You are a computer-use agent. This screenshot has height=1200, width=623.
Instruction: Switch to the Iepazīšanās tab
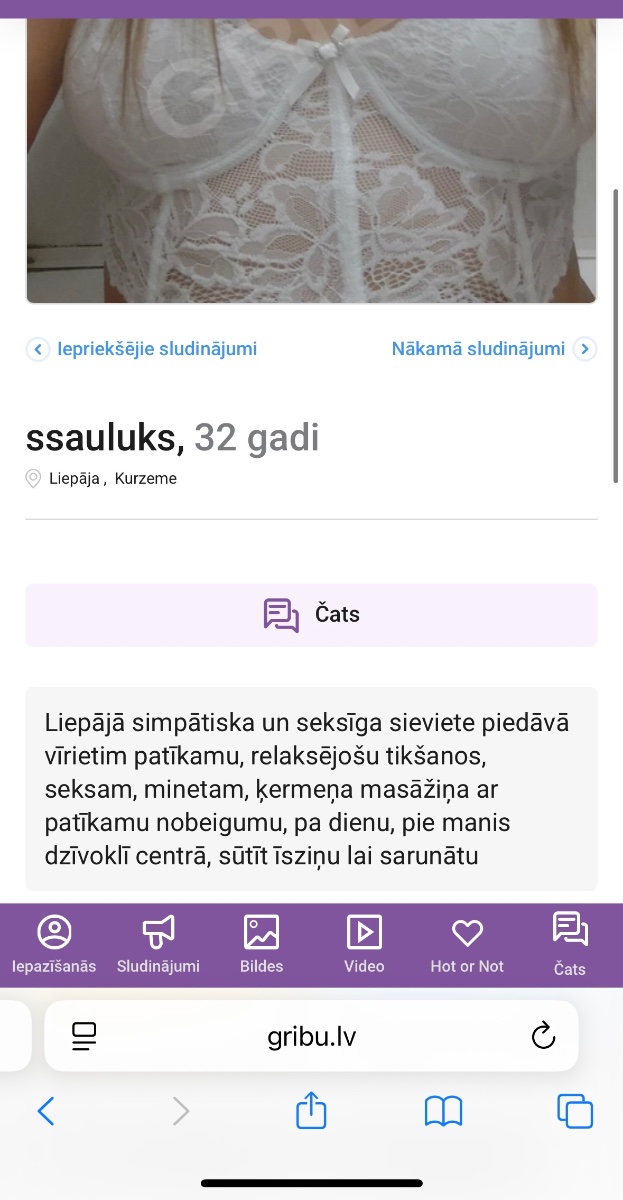click(x=54, y=945)
